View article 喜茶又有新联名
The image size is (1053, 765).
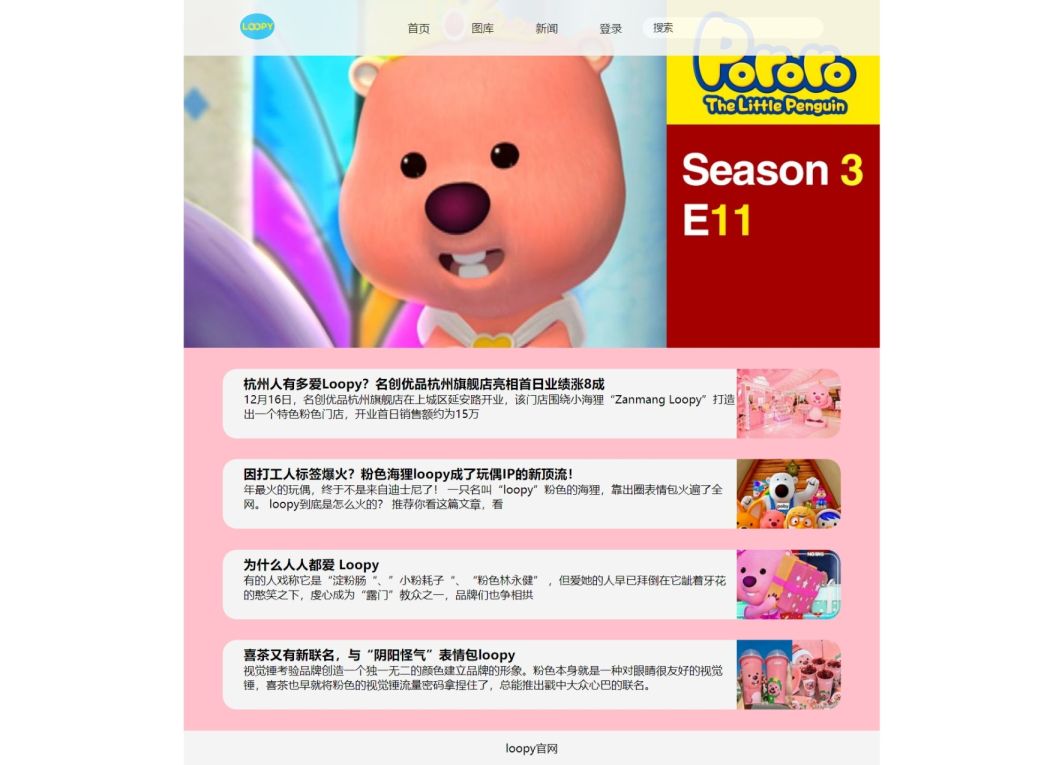coord(379,655)
